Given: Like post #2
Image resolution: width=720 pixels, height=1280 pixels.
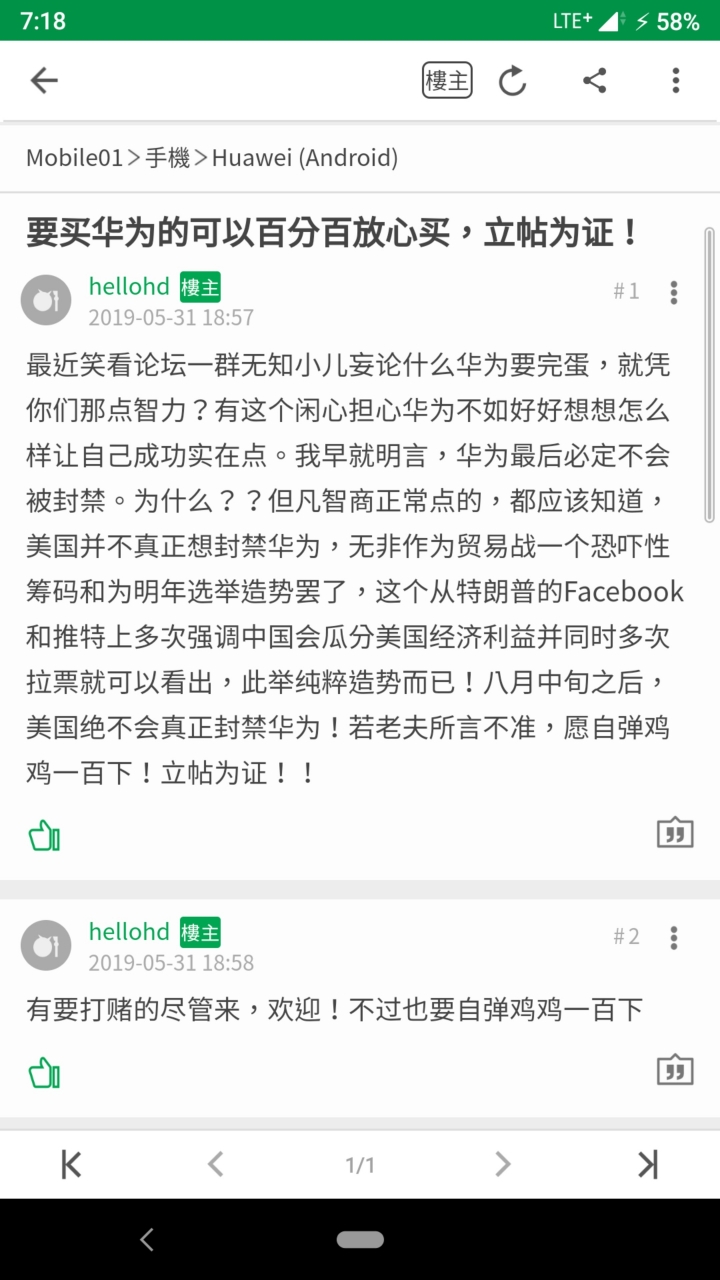Looking at the screenshot, I should click(44, 1073).
